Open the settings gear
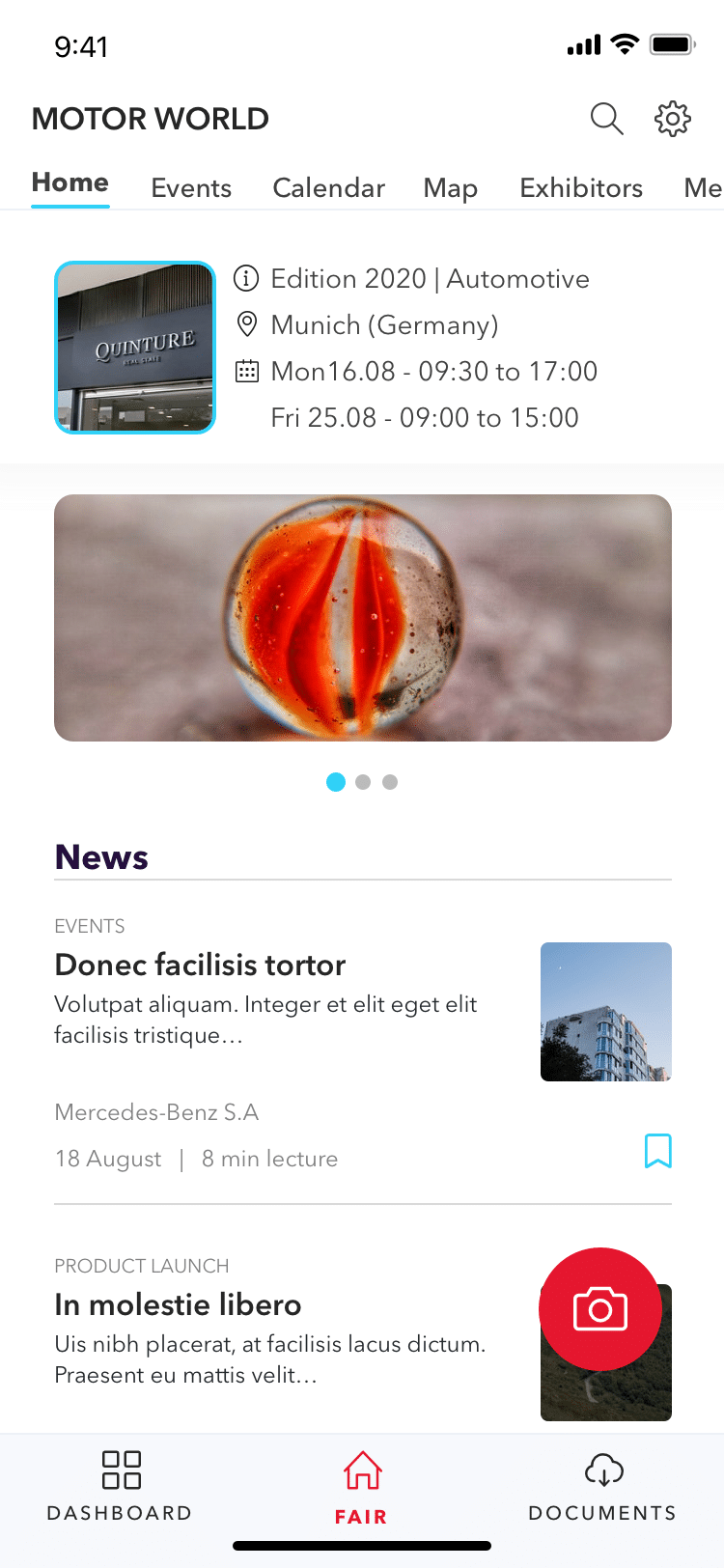The image size is (724, 1568). tap(673, 119)
